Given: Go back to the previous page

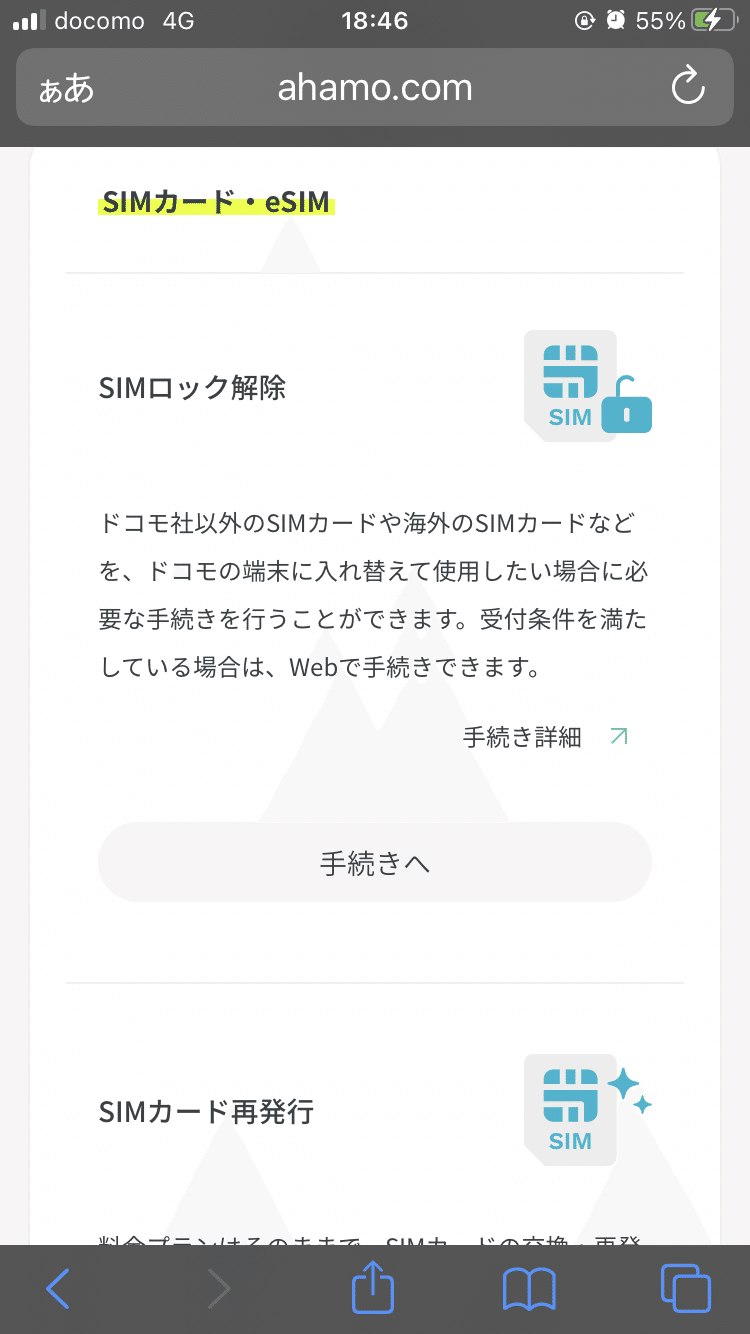Looking at the screenshot, I should coord(58,1289).
